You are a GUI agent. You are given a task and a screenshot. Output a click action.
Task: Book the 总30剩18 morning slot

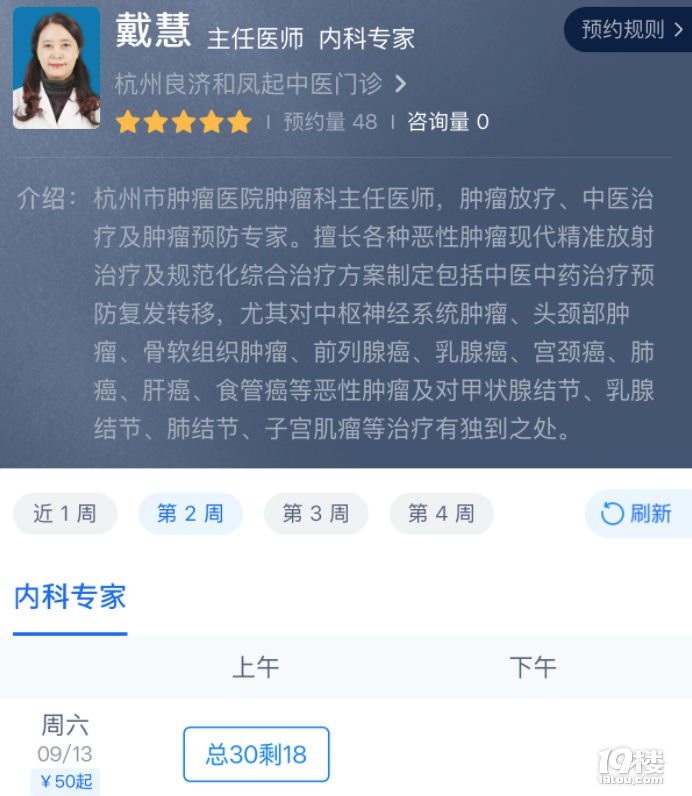tap(256, 754)
